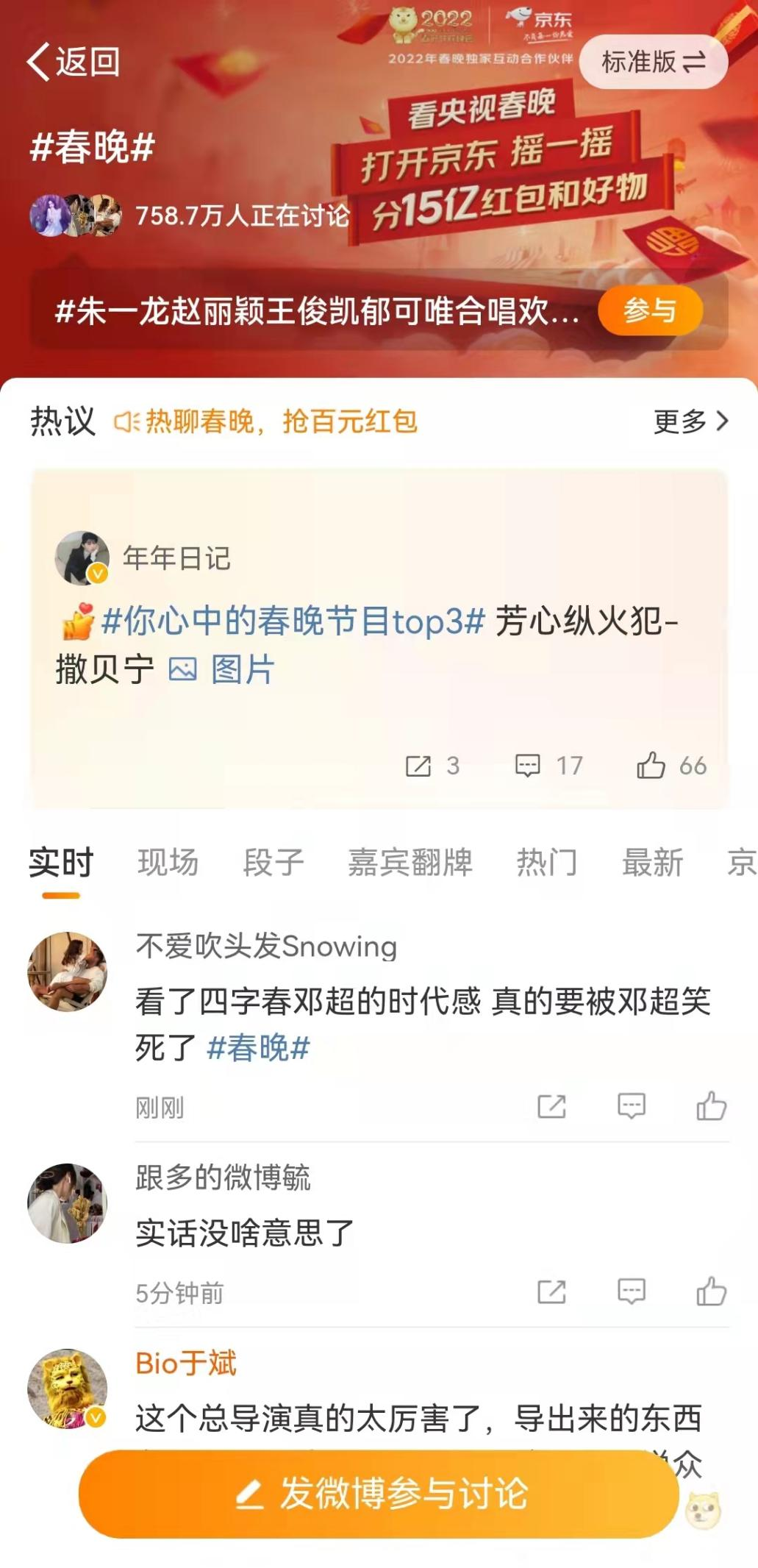This screenshot has width=758, height=1568.
Task: Like 跟多的微博毓's post
Action: click(x=711, y=1291)
